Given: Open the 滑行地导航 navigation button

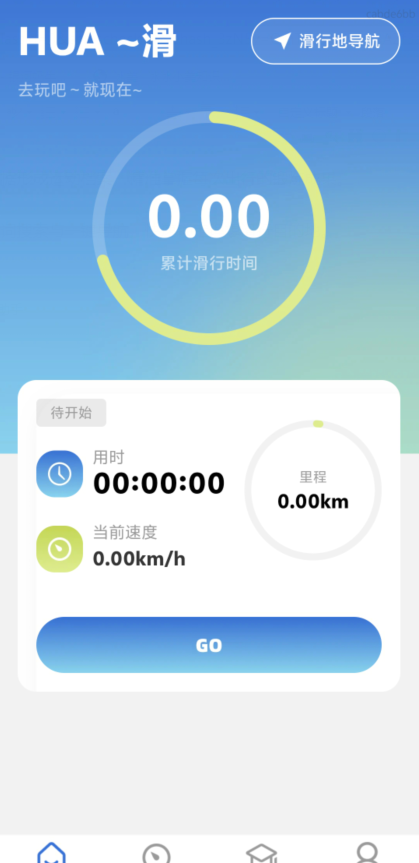Looking at the screenshot, I should [x=325, y=41].
